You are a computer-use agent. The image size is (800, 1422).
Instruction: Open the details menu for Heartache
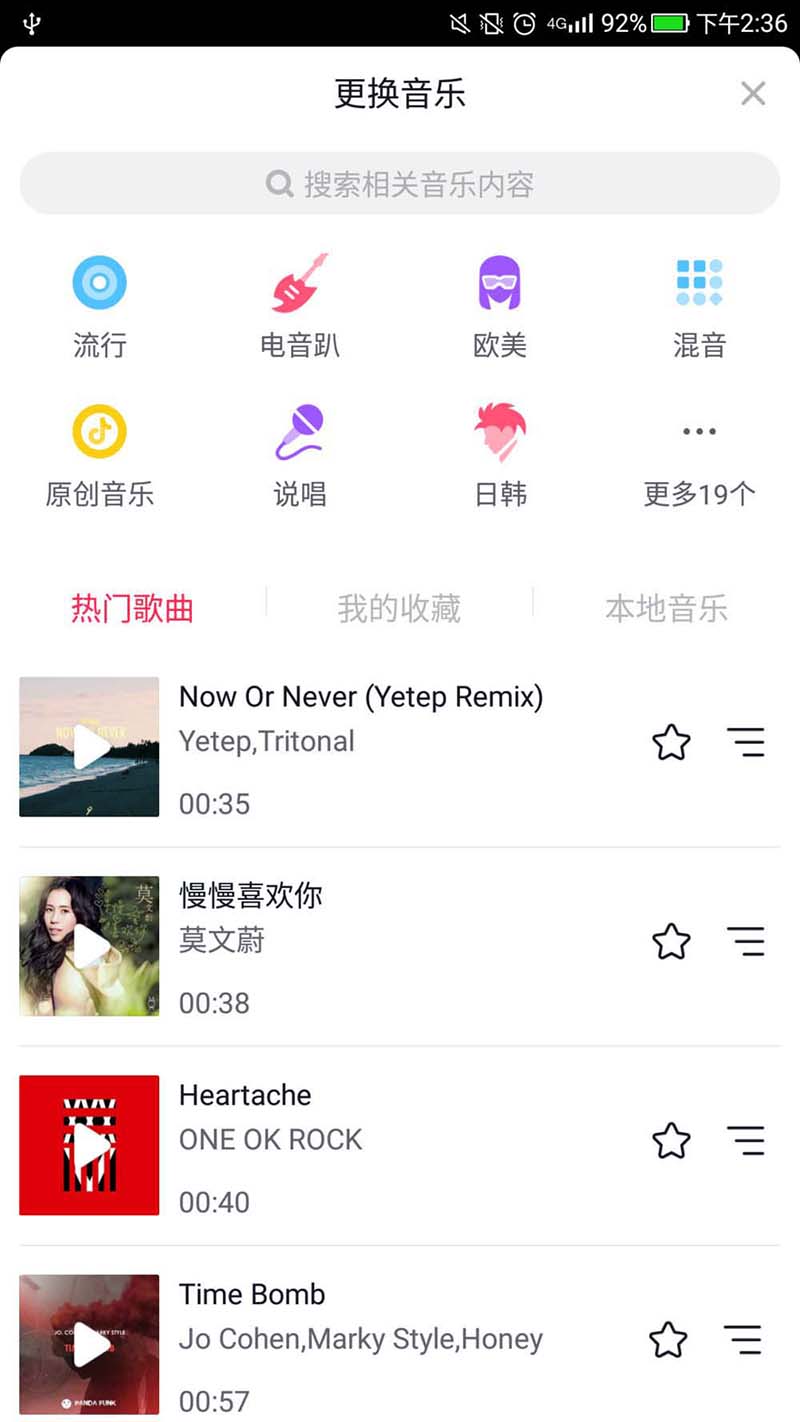(x=746, y=1141)
